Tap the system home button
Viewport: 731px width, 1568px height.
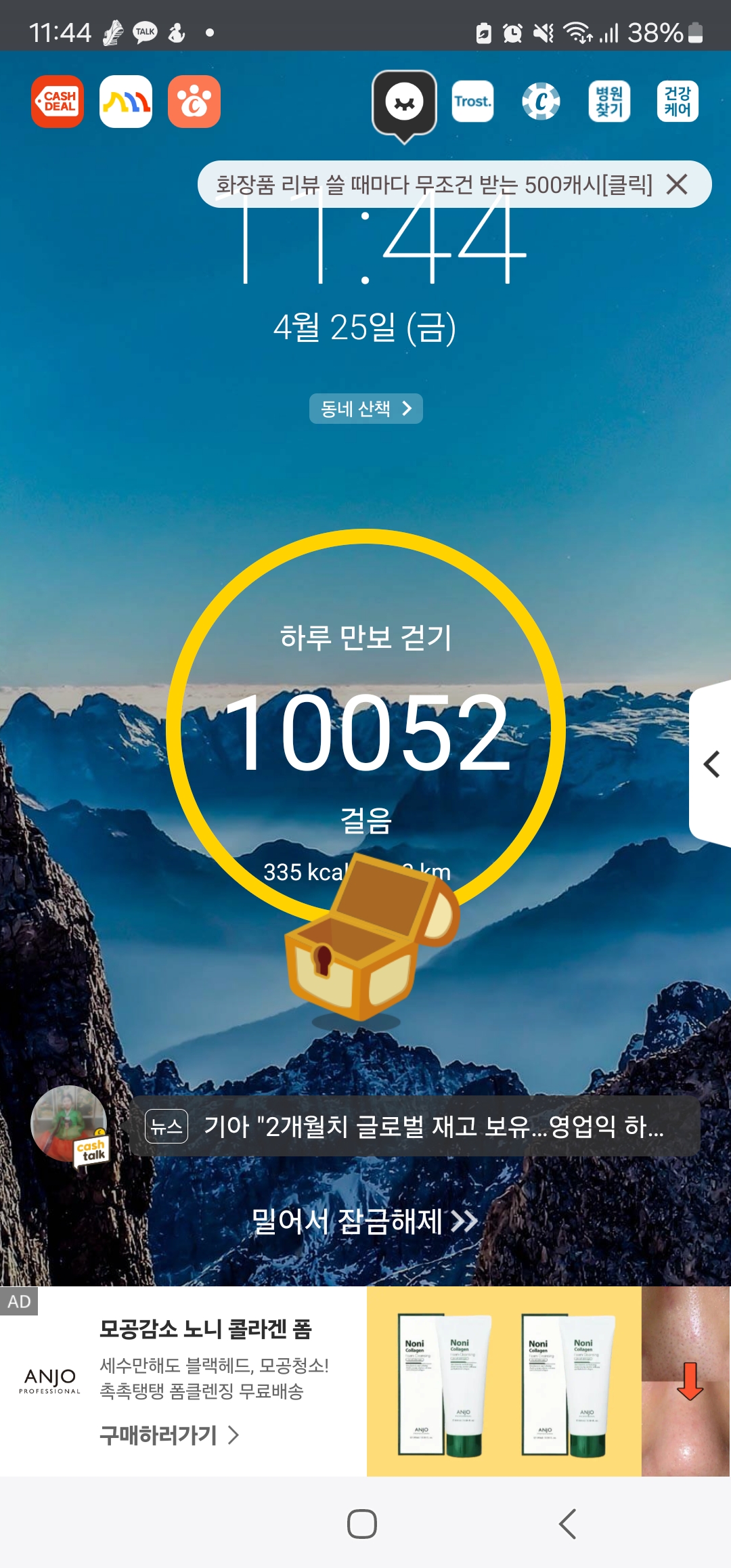362,1524
